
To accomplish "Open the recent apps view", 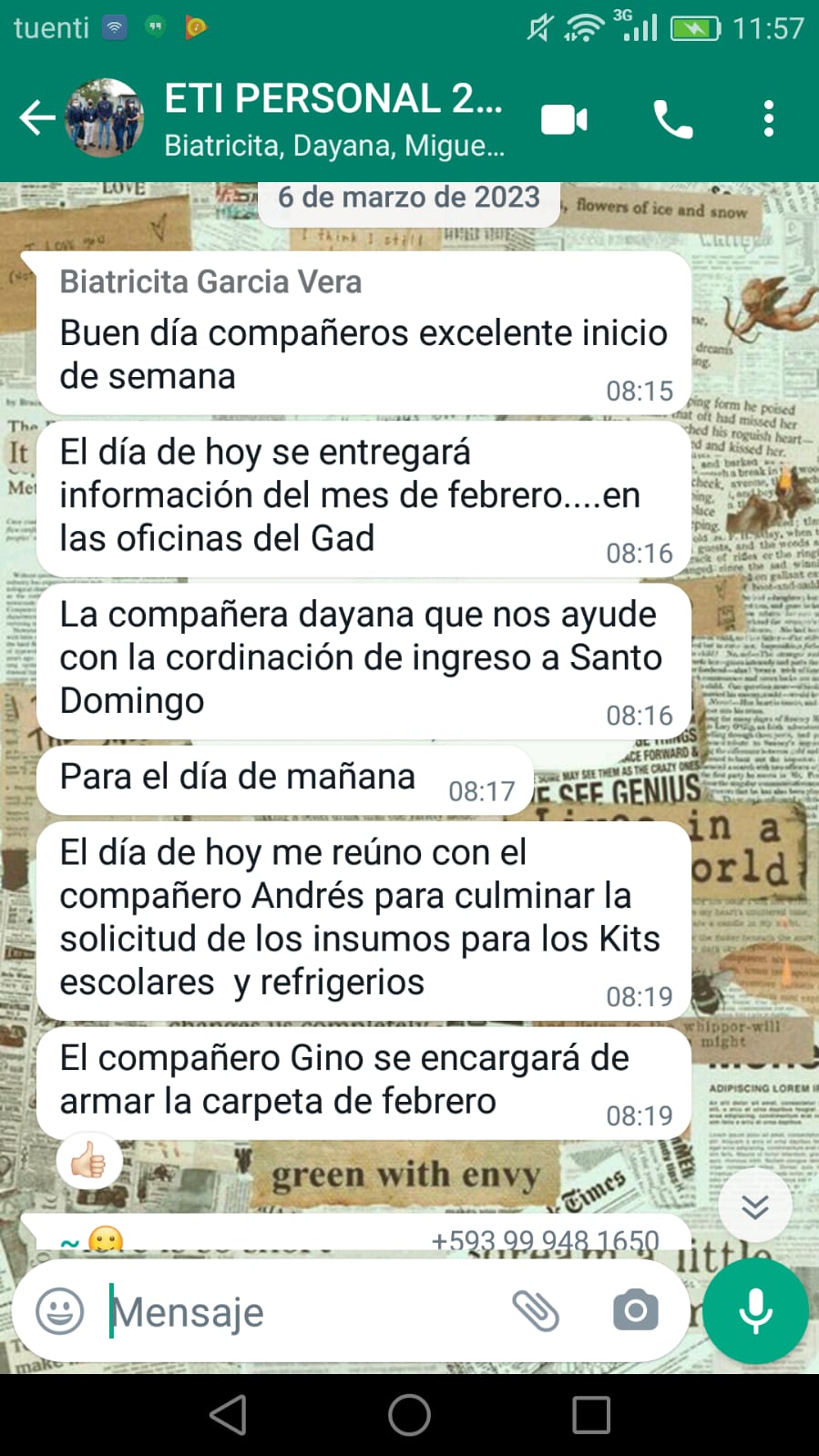I will (591, 1415).
